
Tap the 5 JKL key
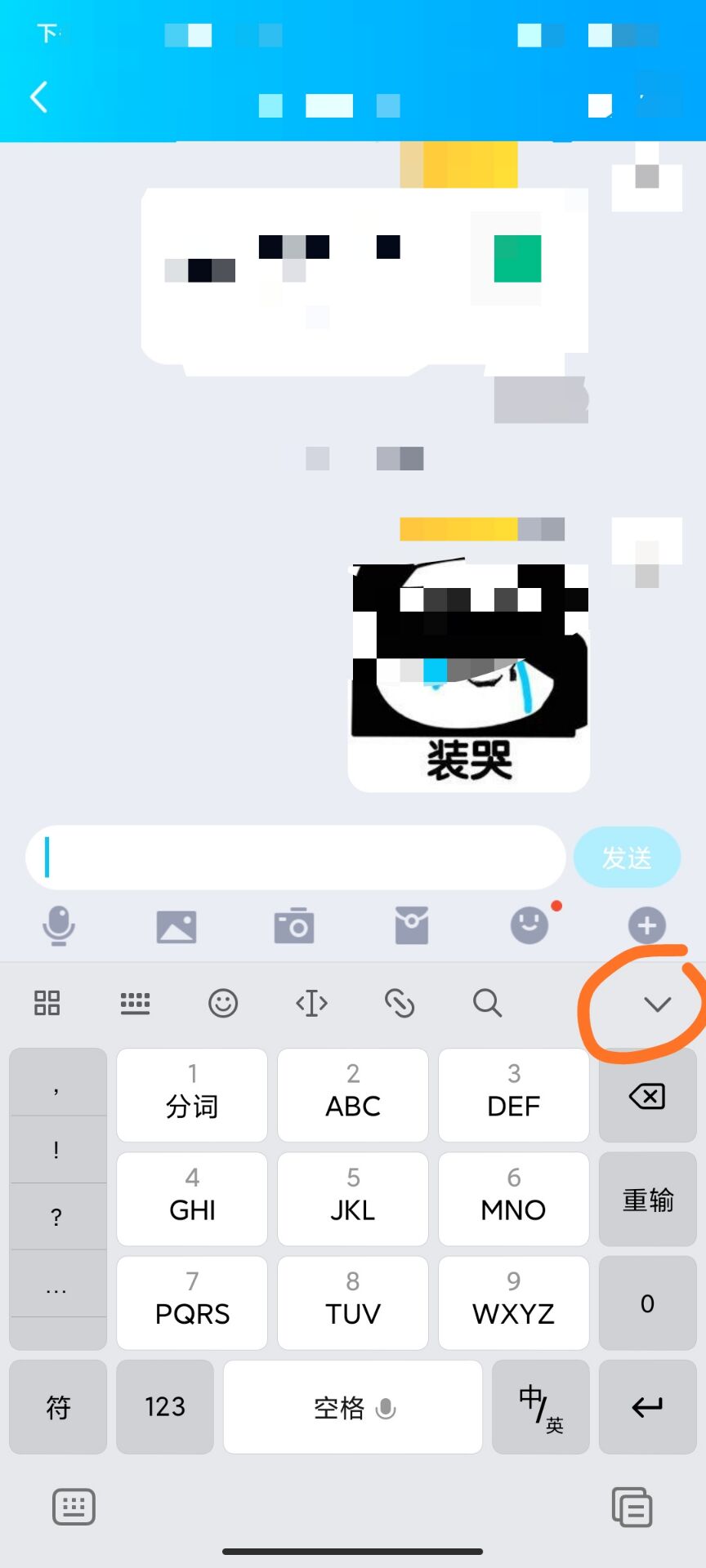pyautogui.click(x=353, y=1199)
